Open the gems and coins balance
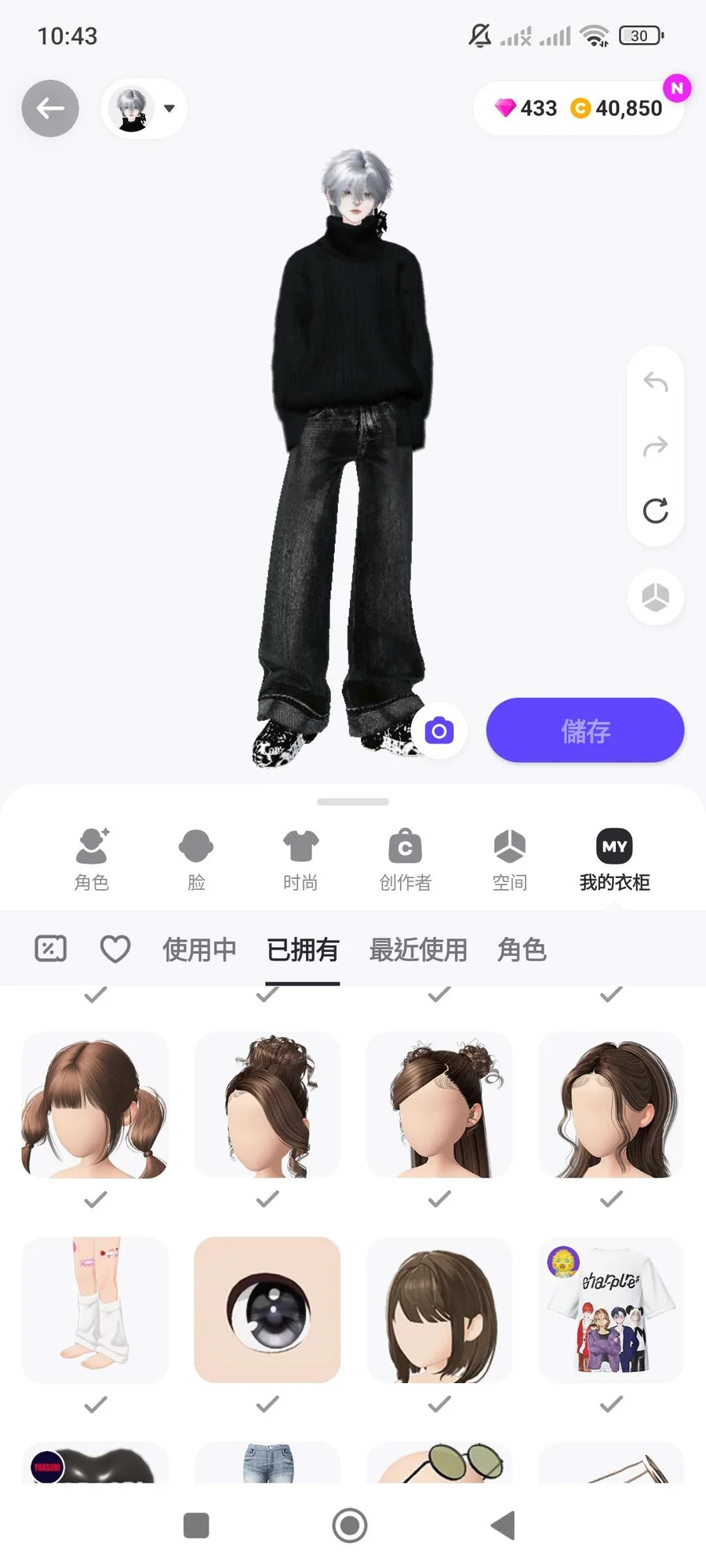706x1568 pixels. point(578,108)
